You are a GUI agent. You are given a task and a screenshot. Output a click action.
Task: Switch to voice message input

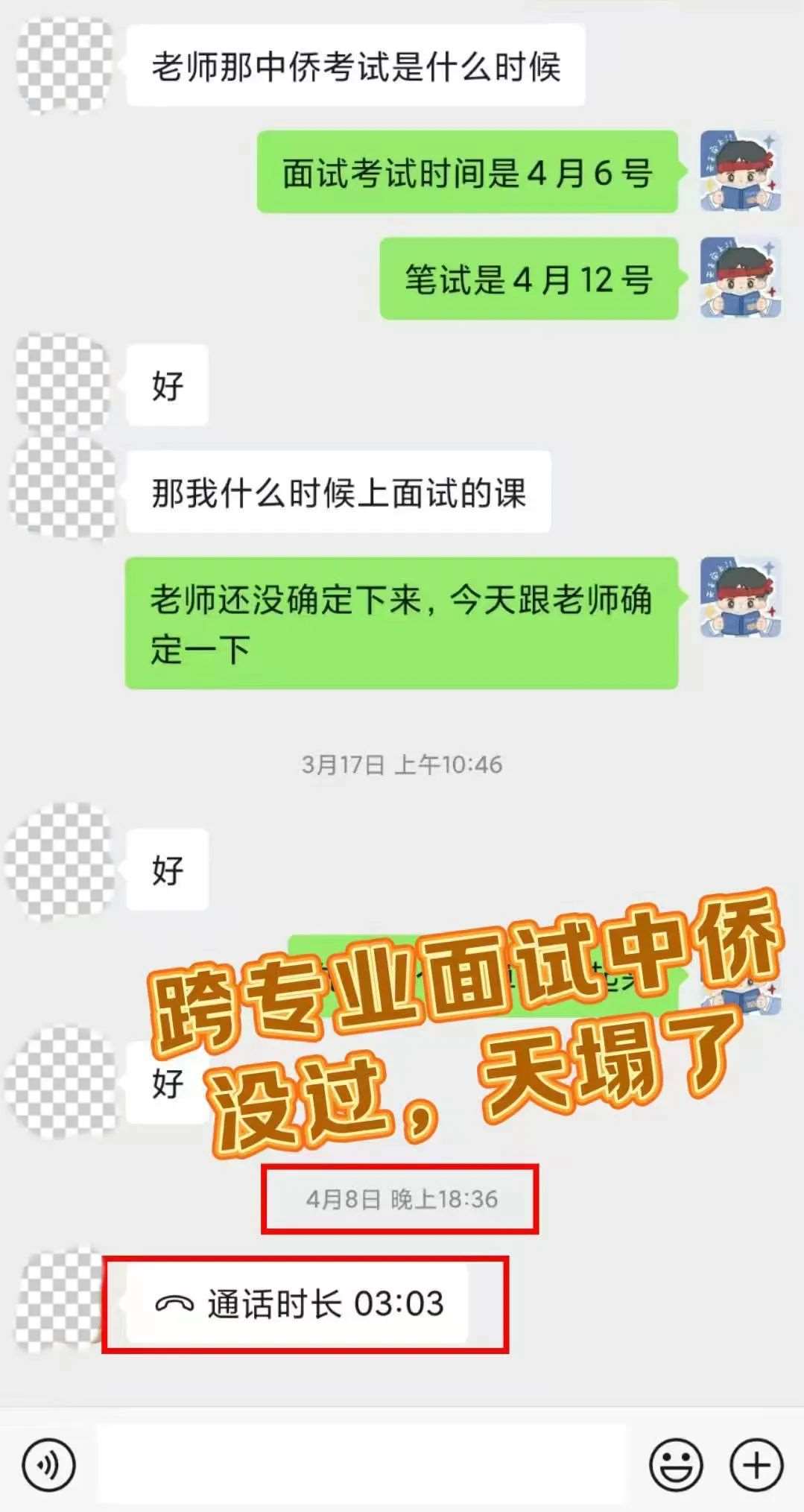point(48,1465)
